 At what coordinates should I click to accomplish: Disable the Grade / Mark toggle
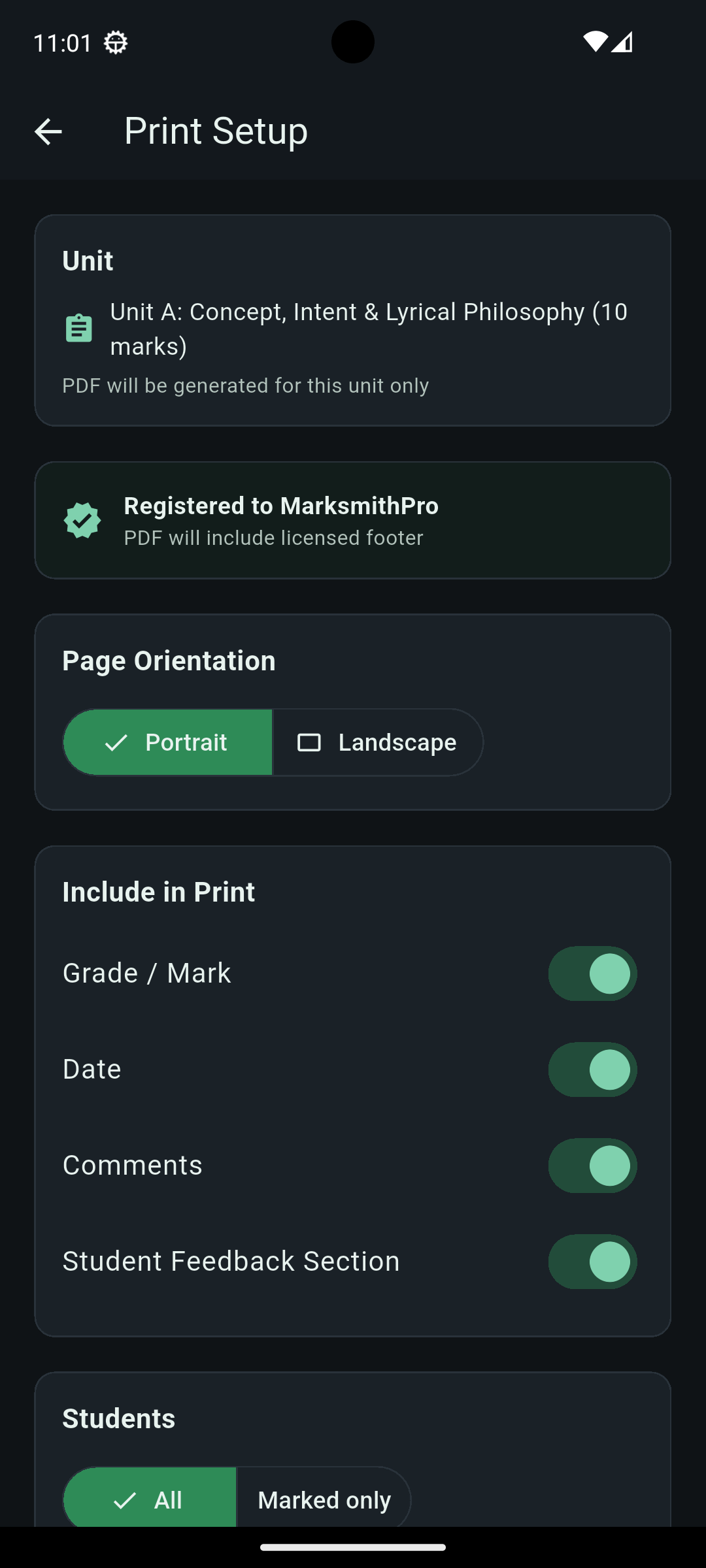[x=592, y=973]
